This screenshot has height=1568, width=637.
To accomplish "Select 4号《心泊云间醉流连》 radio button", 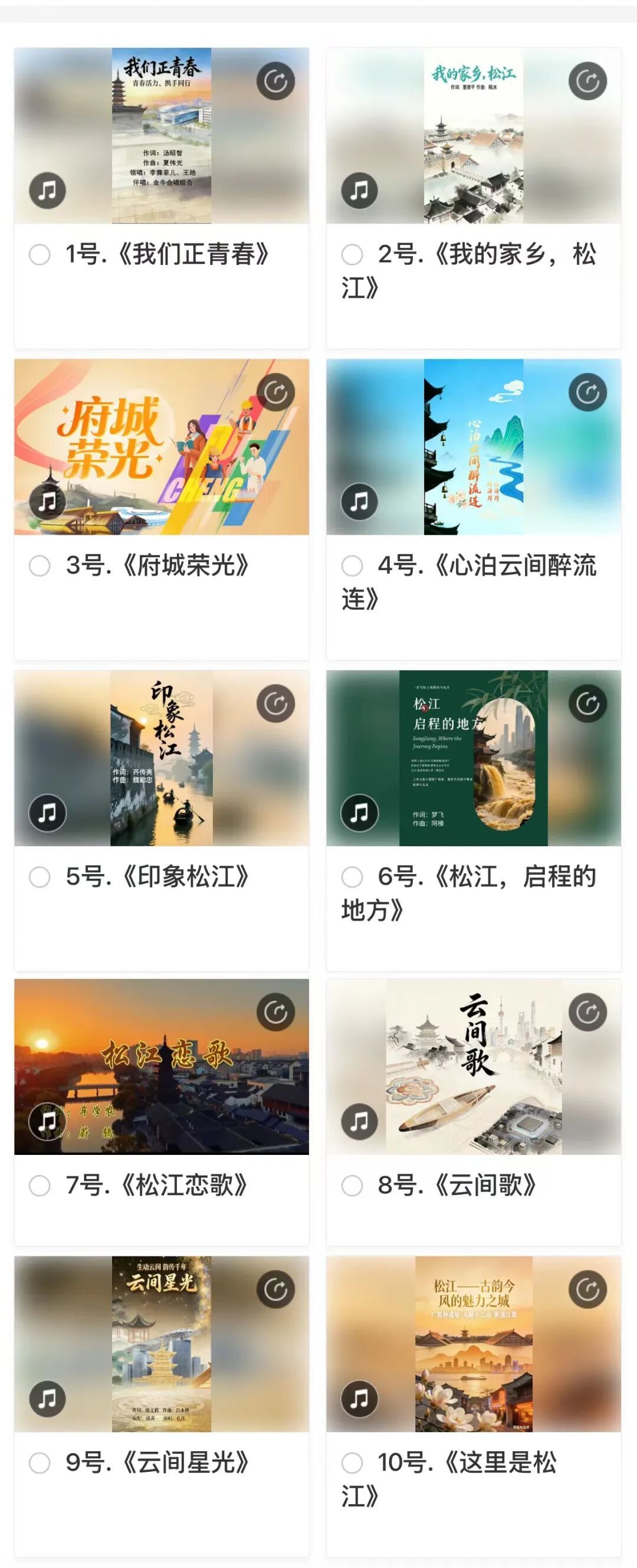I will click(x=352, y=565).
